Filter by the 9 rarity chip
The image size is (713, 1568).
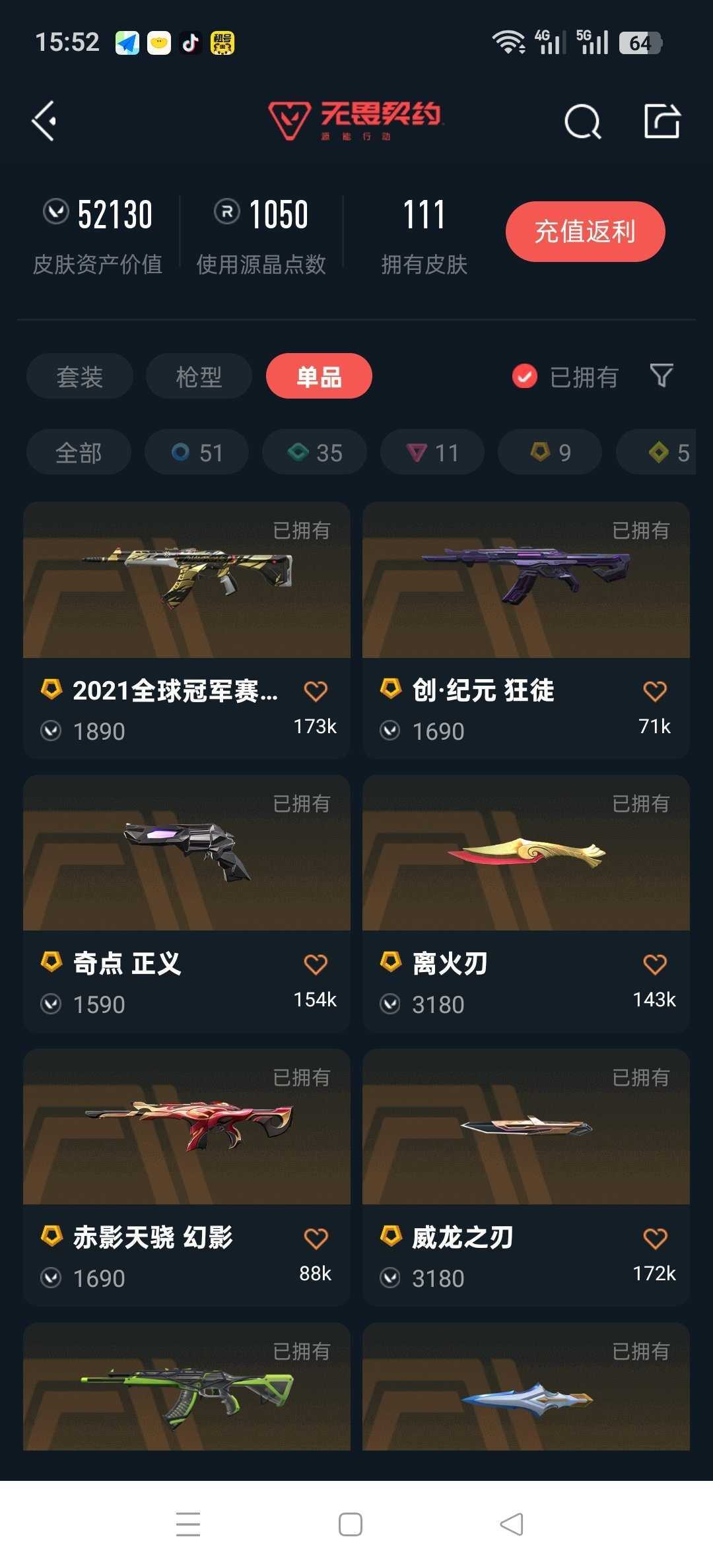coord(550,452)
